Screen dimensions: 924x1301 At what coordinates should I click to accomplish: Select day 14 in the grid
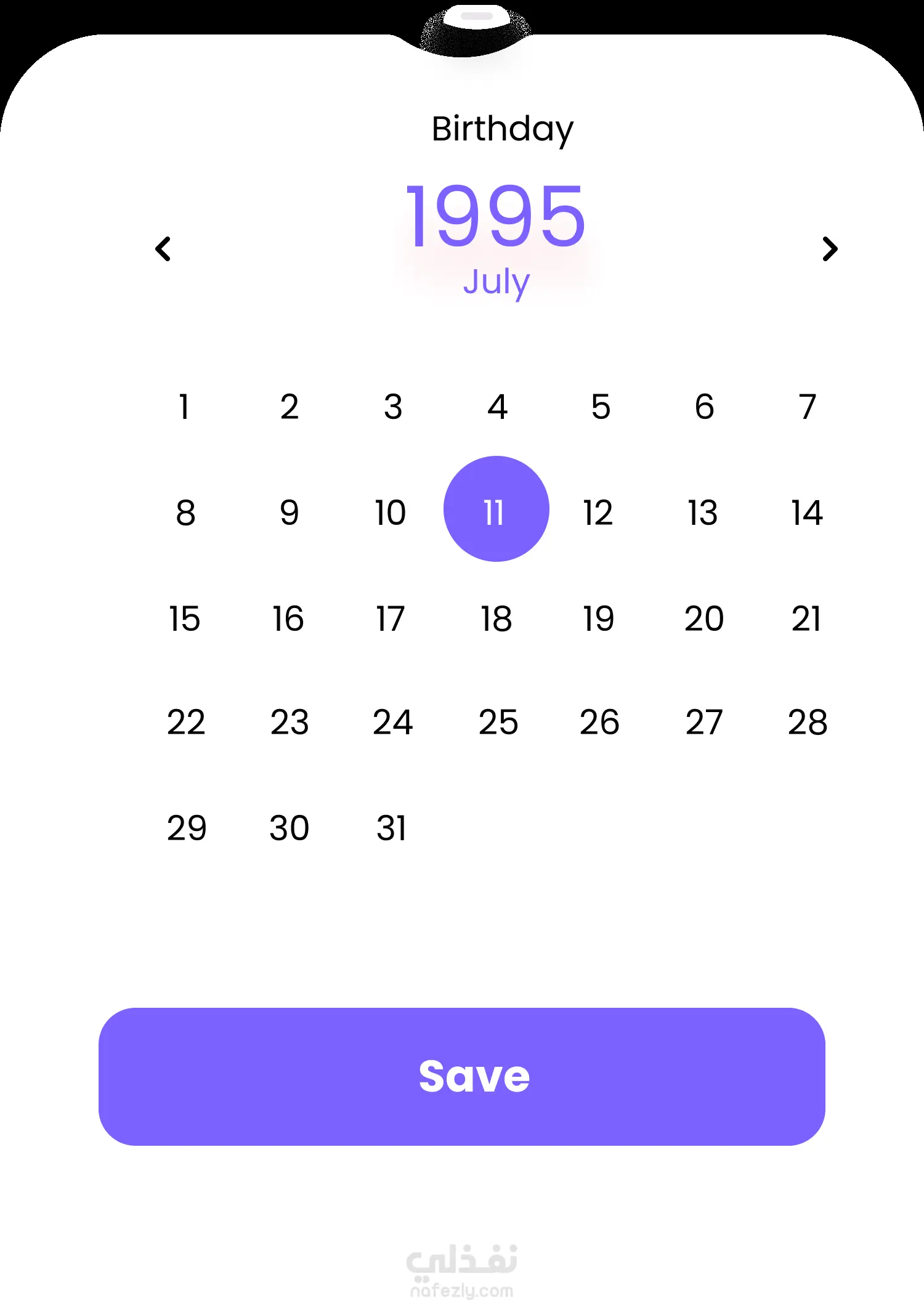pos(807,513)
